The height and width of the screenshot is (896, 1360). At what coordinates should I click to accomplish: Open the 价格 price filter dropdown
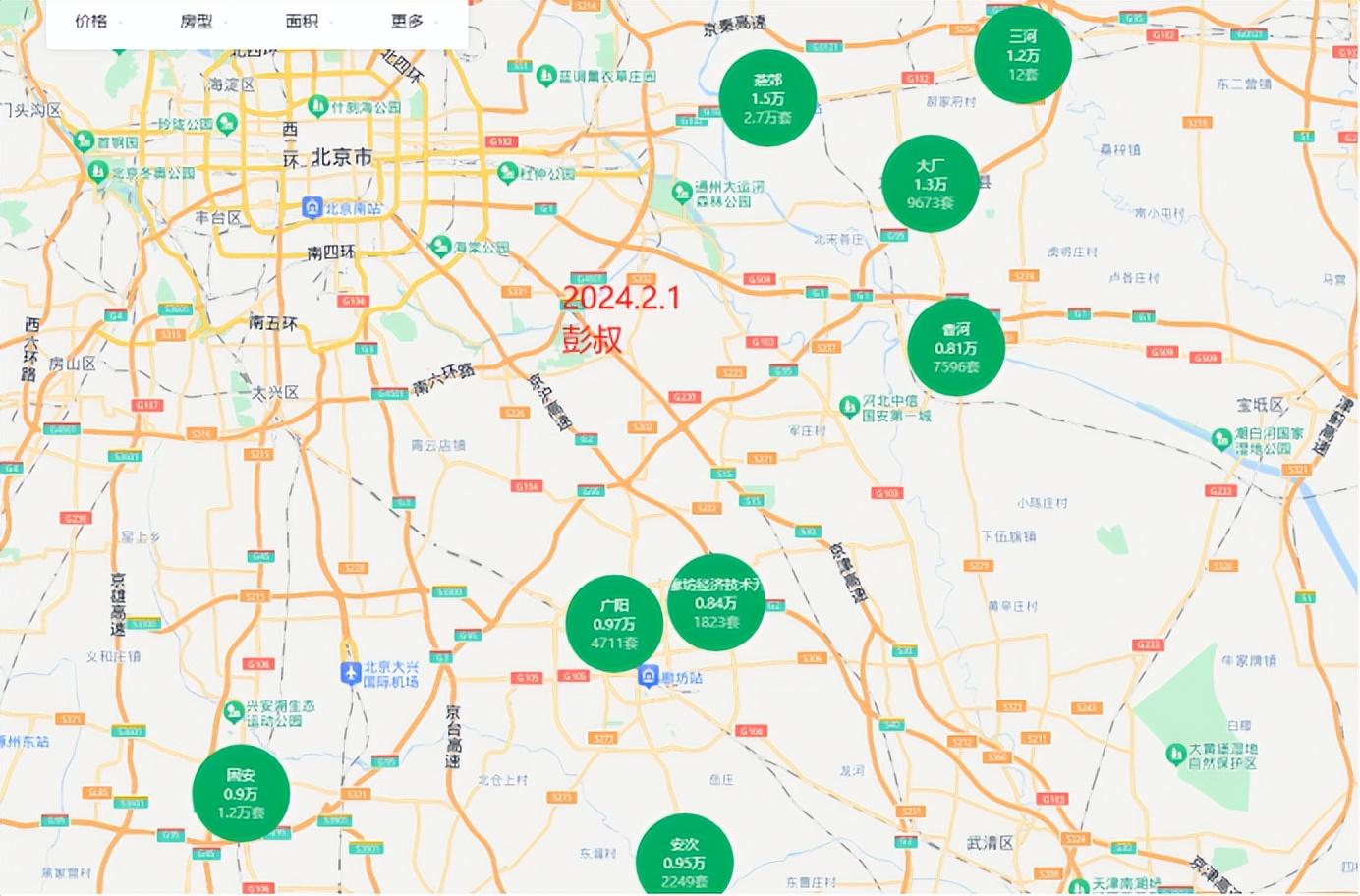point(92,21)
